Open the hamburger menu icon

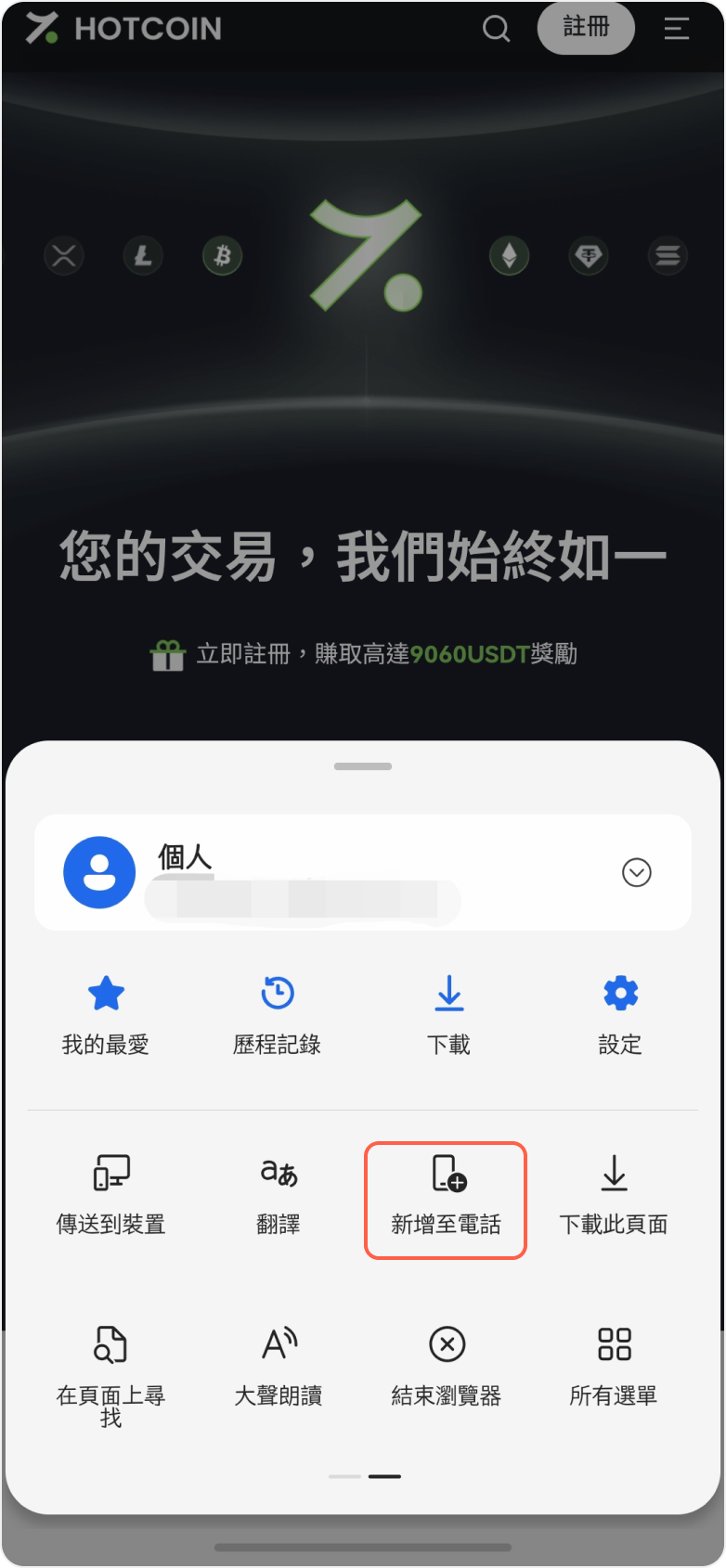coord(677,29)
